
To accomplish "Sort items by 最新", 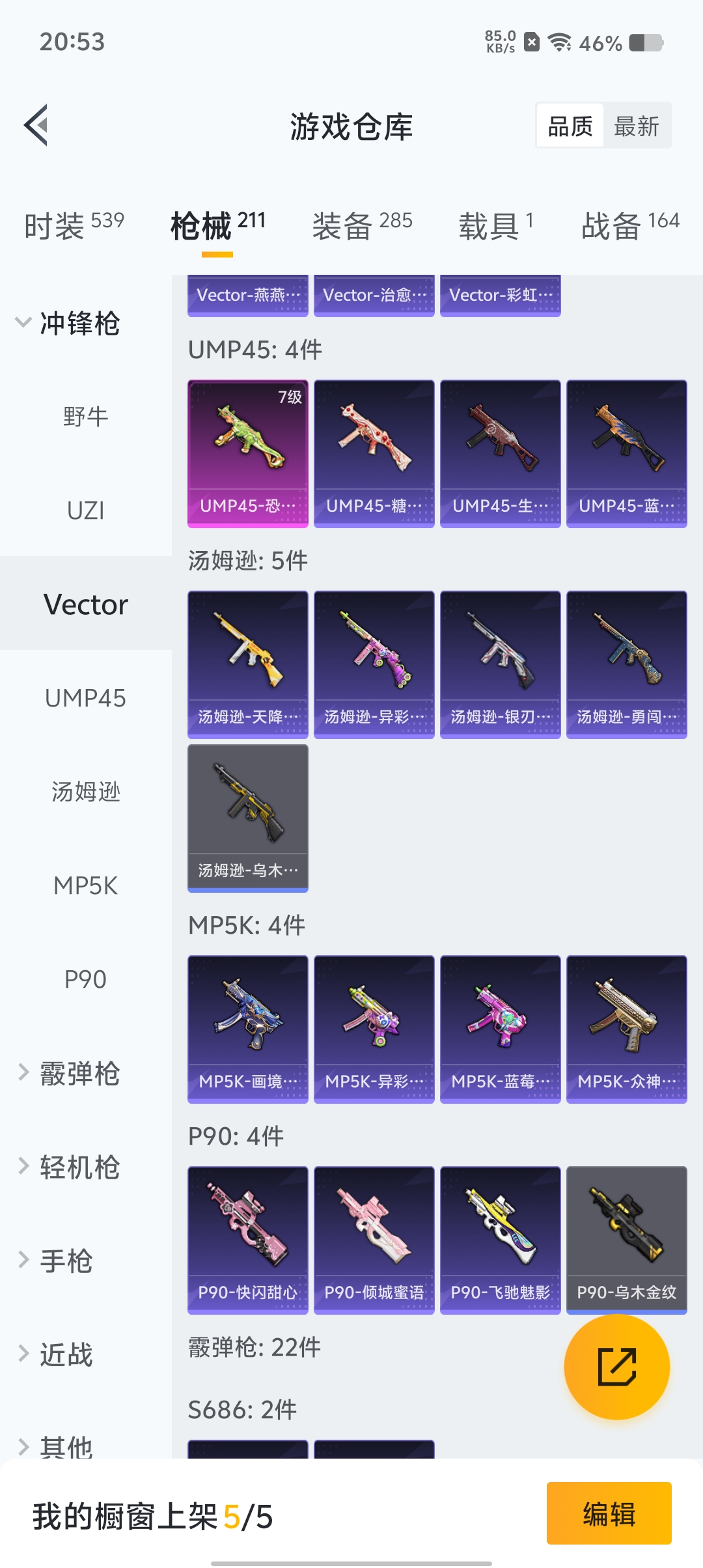I will [x=636, y=126].
